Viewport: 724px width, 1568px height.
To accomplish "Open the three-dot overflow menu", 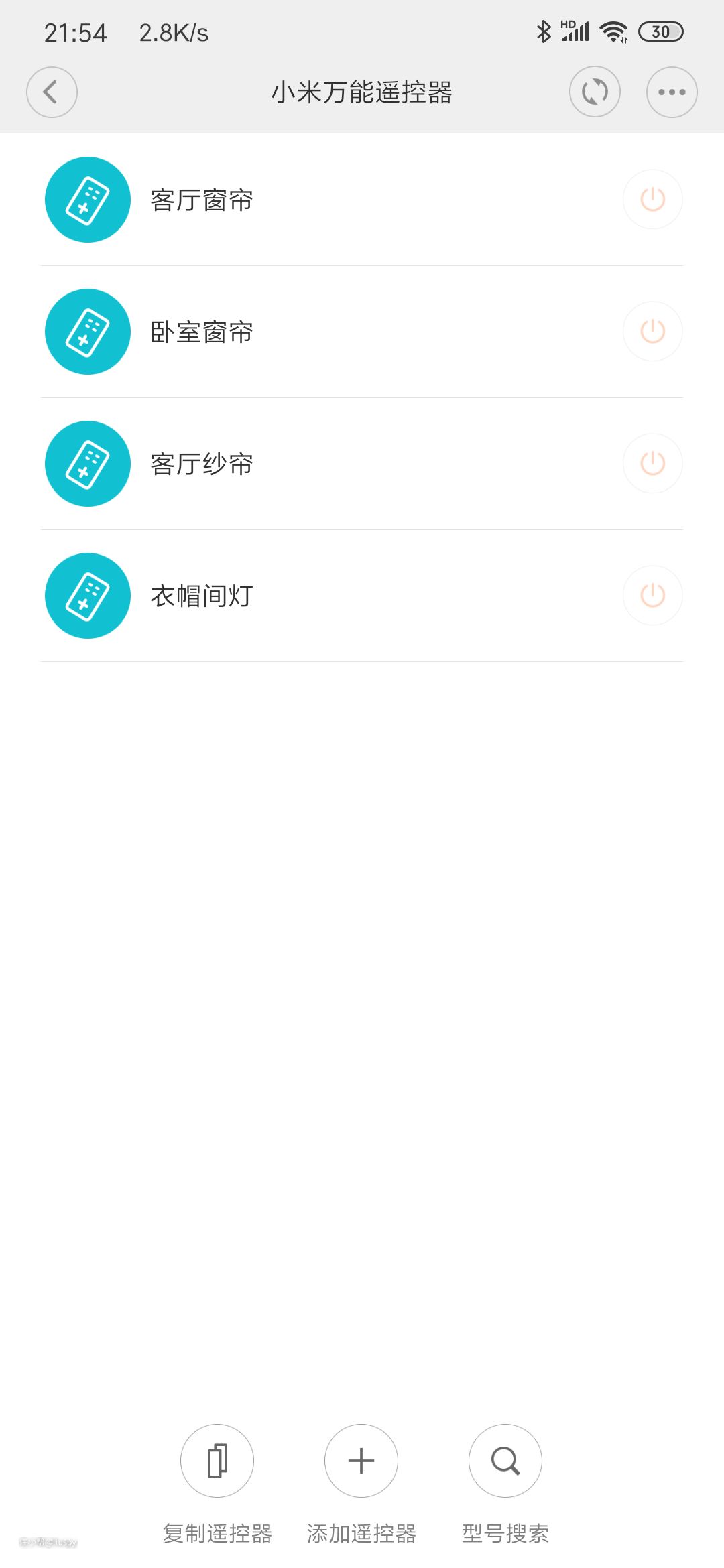I will pos(672,92).
